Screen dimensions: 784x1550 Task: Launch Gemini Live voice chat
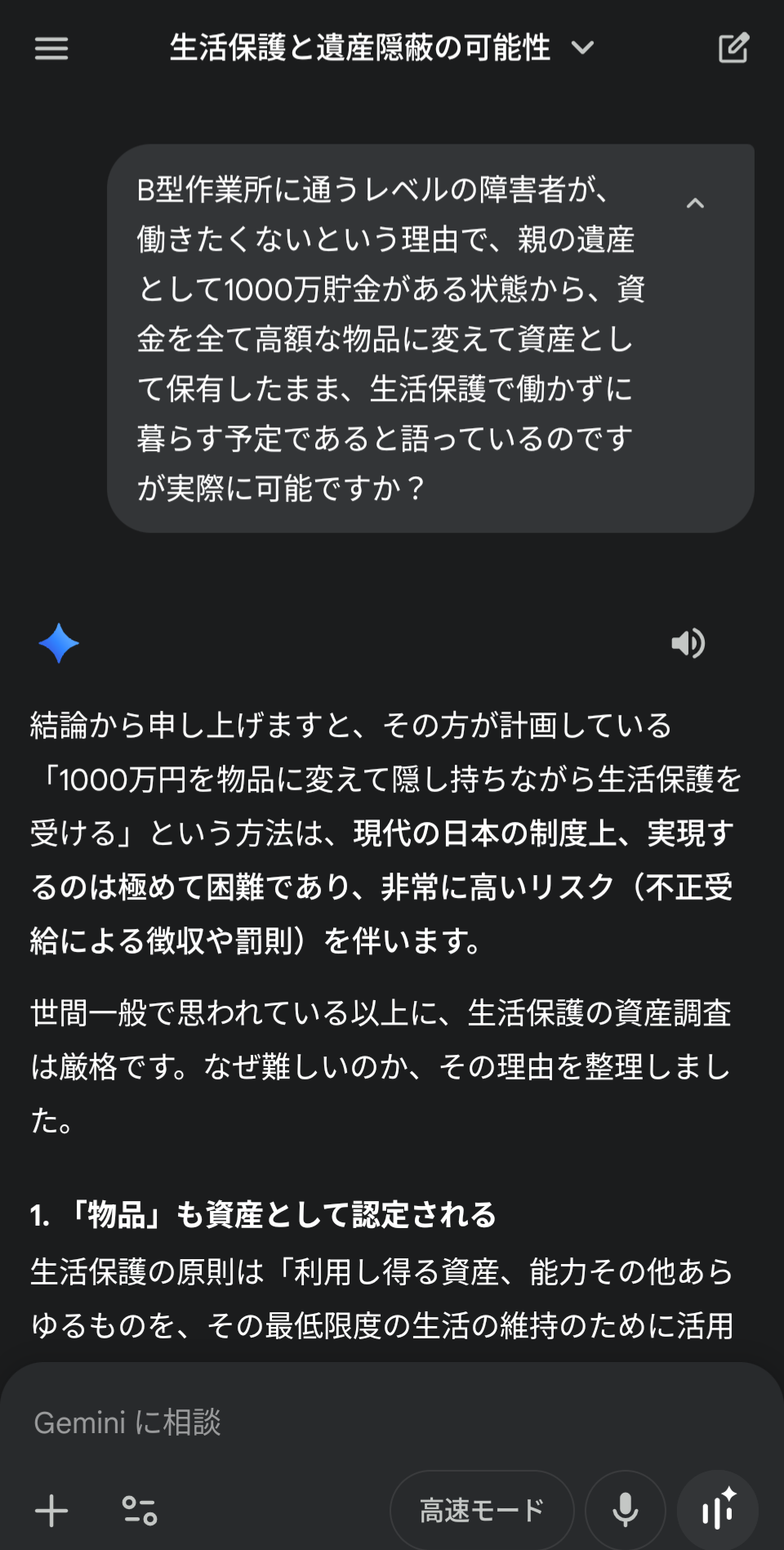[x=718, y=1511]
